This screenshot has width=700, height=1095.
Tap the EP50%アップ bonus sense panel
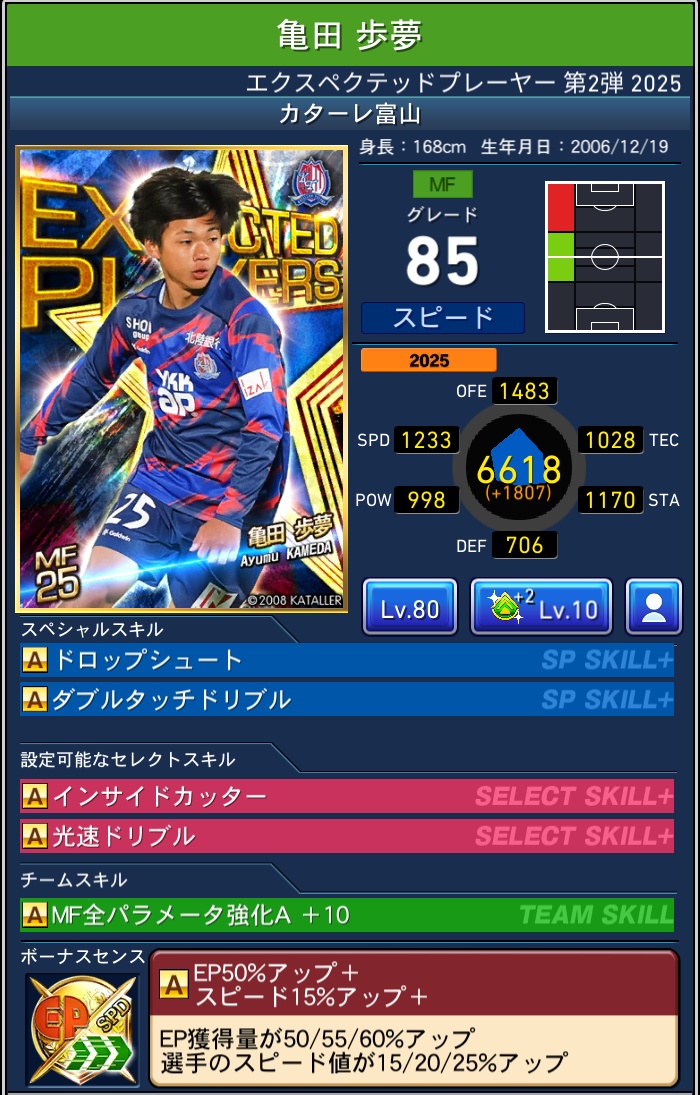pos(413,1017)
